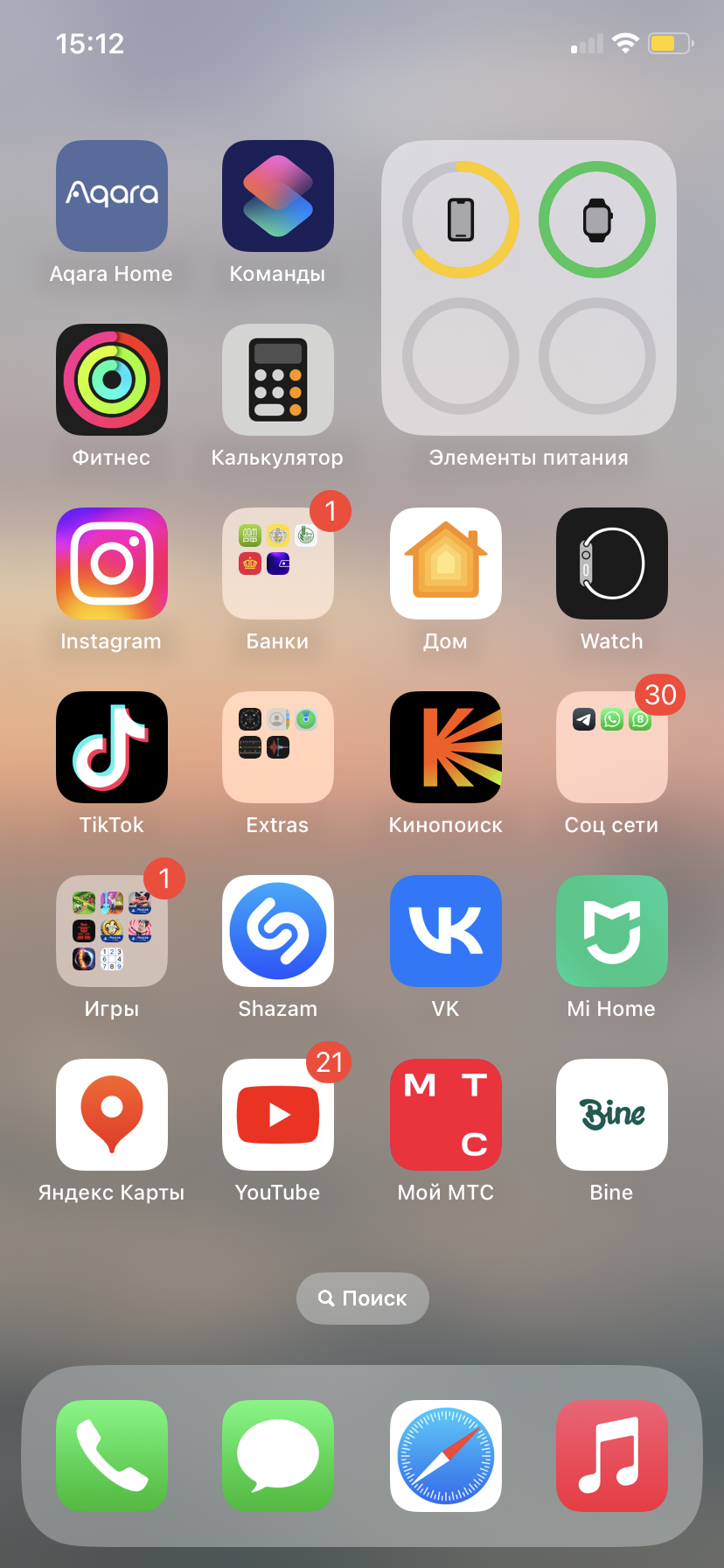Open the Дом app
The width and height of the screenshot is (724, 1568).
click(x=446, y=563)
